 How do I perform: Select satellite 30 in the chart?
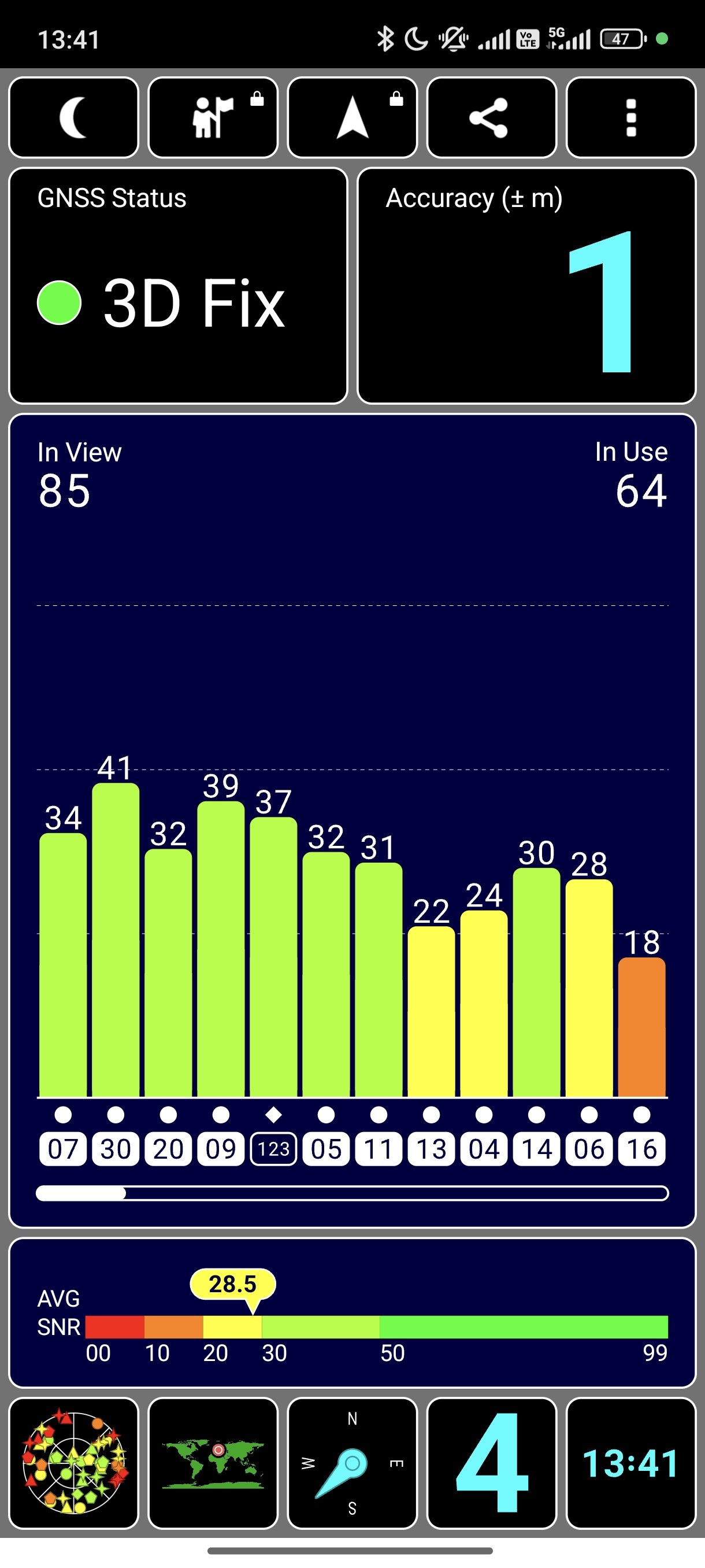pyautogui.click(x=116, y=1149)
